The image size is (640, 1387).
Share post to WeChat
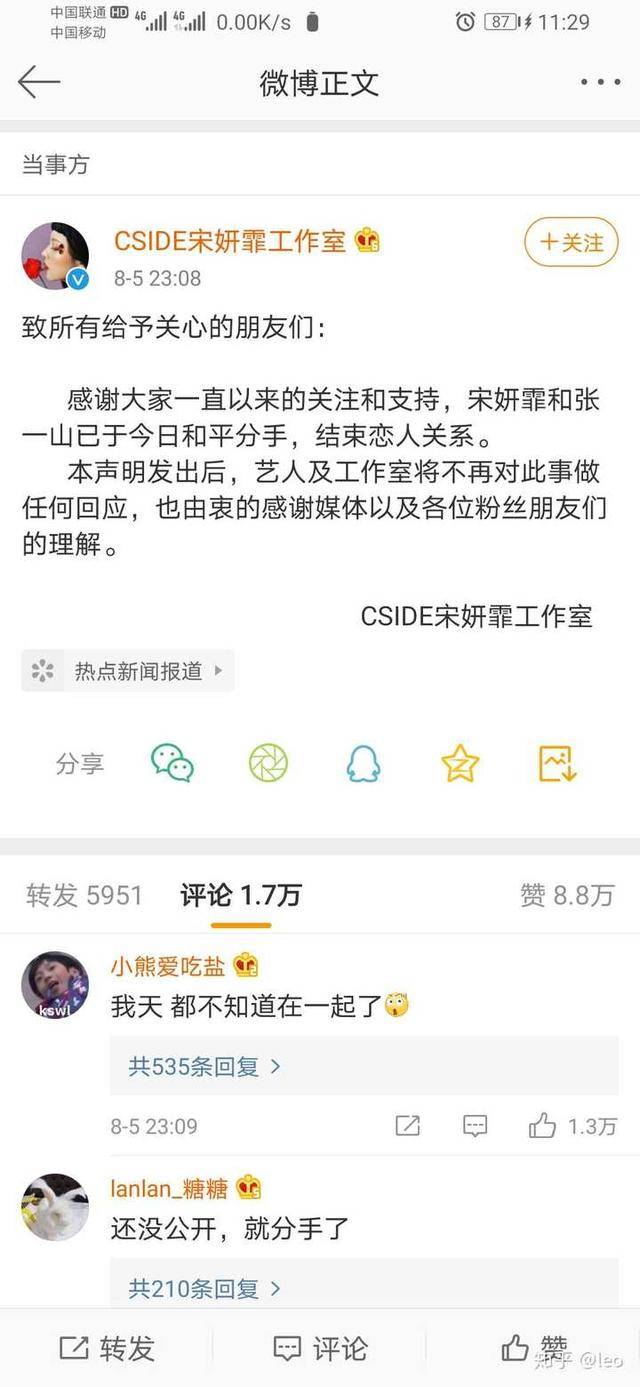(x=172, y=764)
